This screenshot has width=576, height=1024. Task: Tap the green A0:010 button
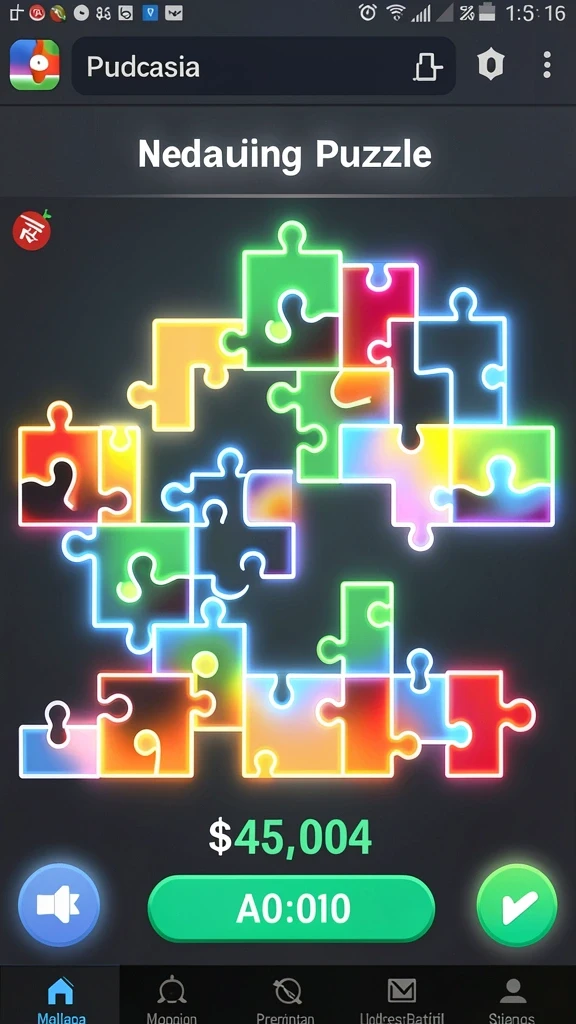click(x=291, y=908)
